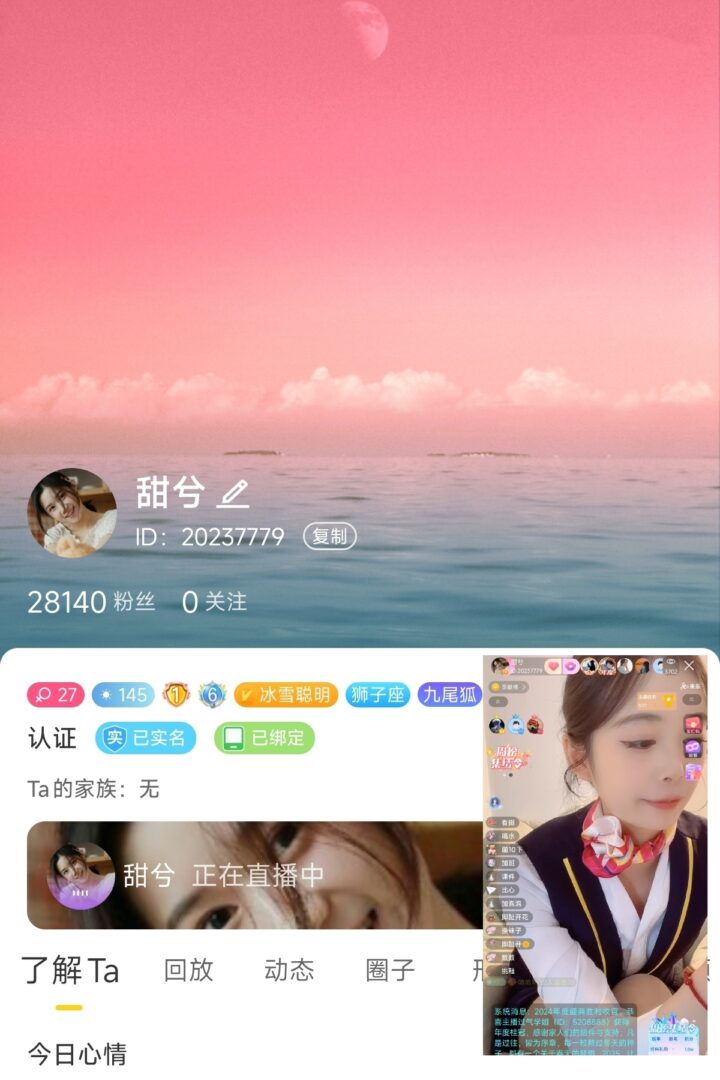Select the 了解Ta tab
The width and height of the screenshot is (720, 1080).
[70, 970]
